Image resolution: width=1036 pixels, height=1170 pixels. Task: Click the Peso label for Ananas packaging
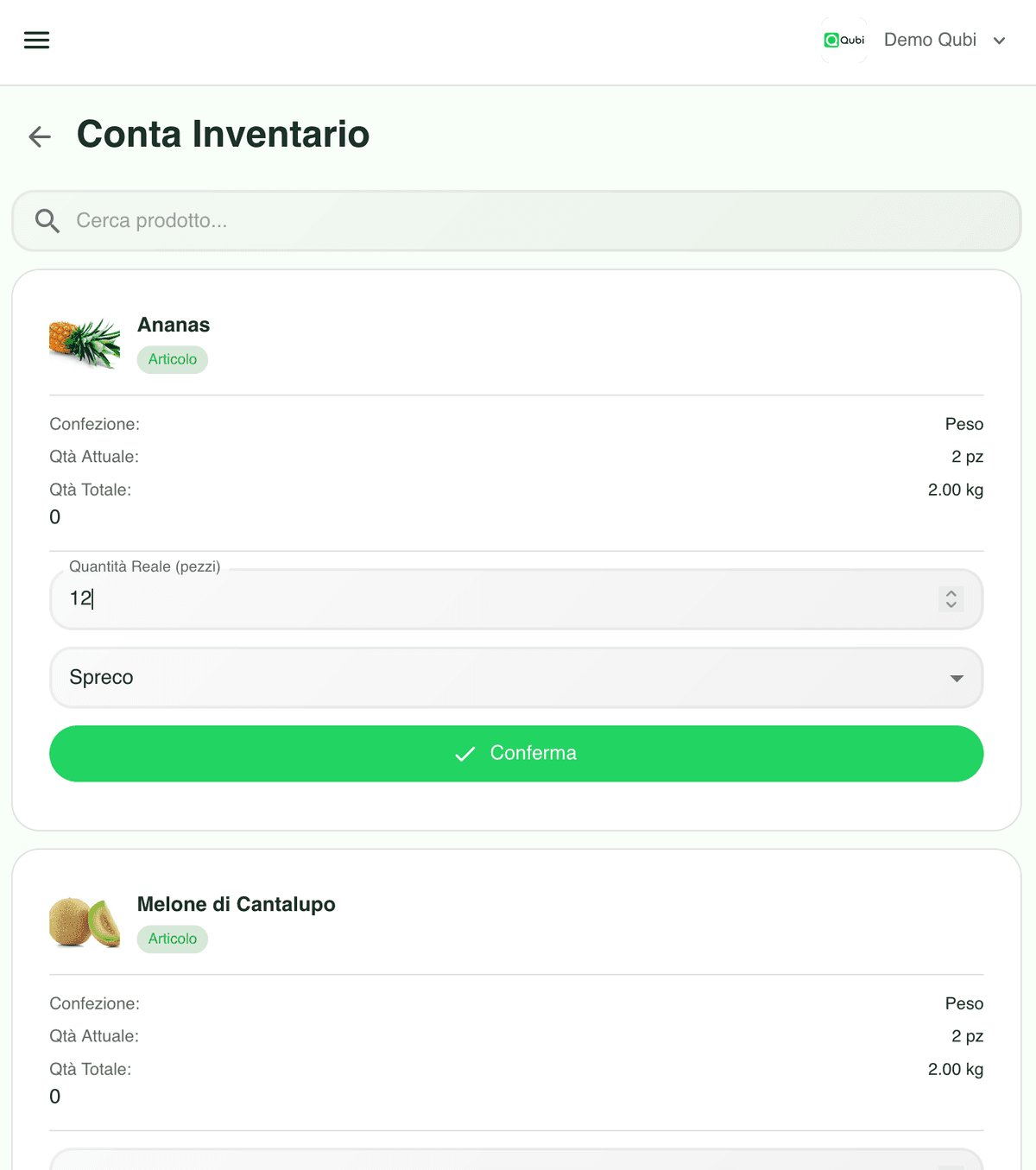(964, 424)
